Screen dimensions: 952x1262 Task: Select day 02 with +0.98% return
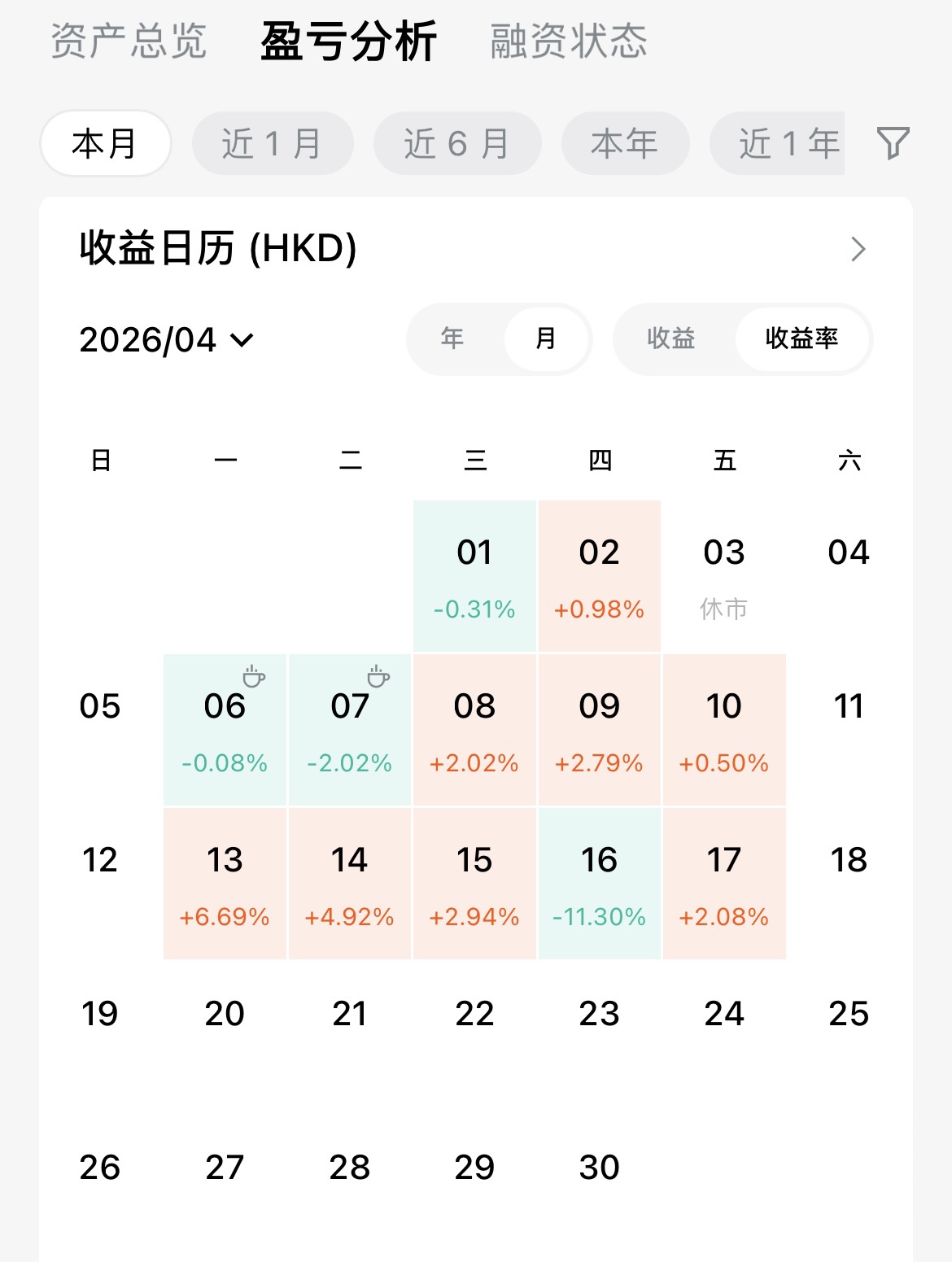(599, 576)
